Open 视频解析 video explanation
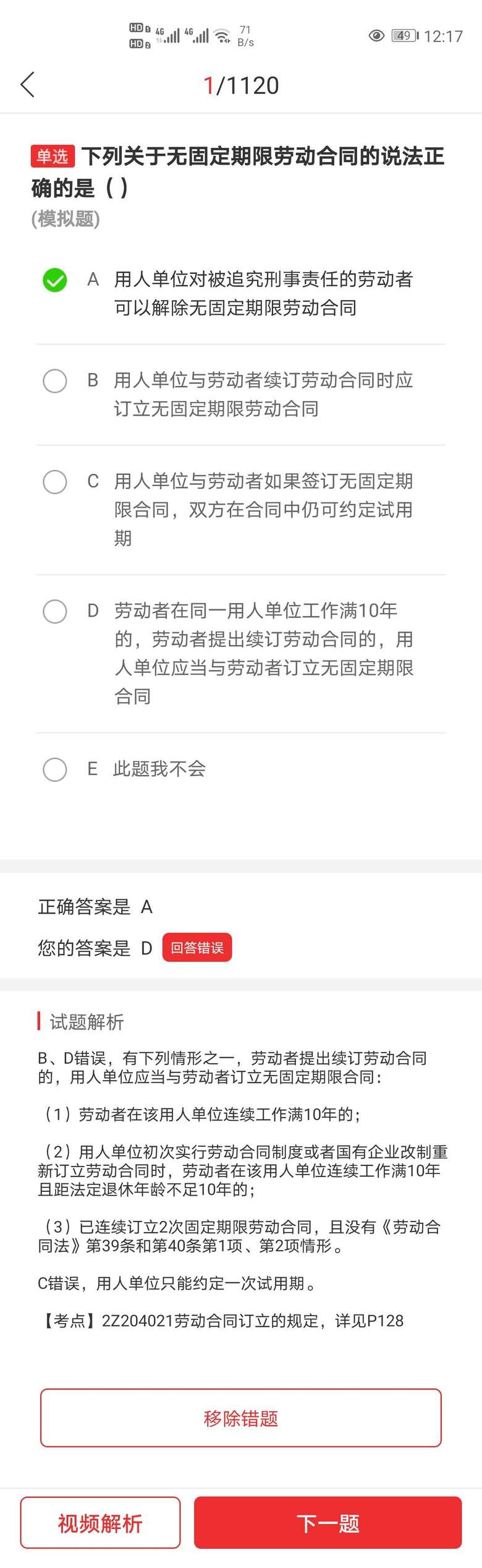 pyautogui.click(x=100, y=1523)
